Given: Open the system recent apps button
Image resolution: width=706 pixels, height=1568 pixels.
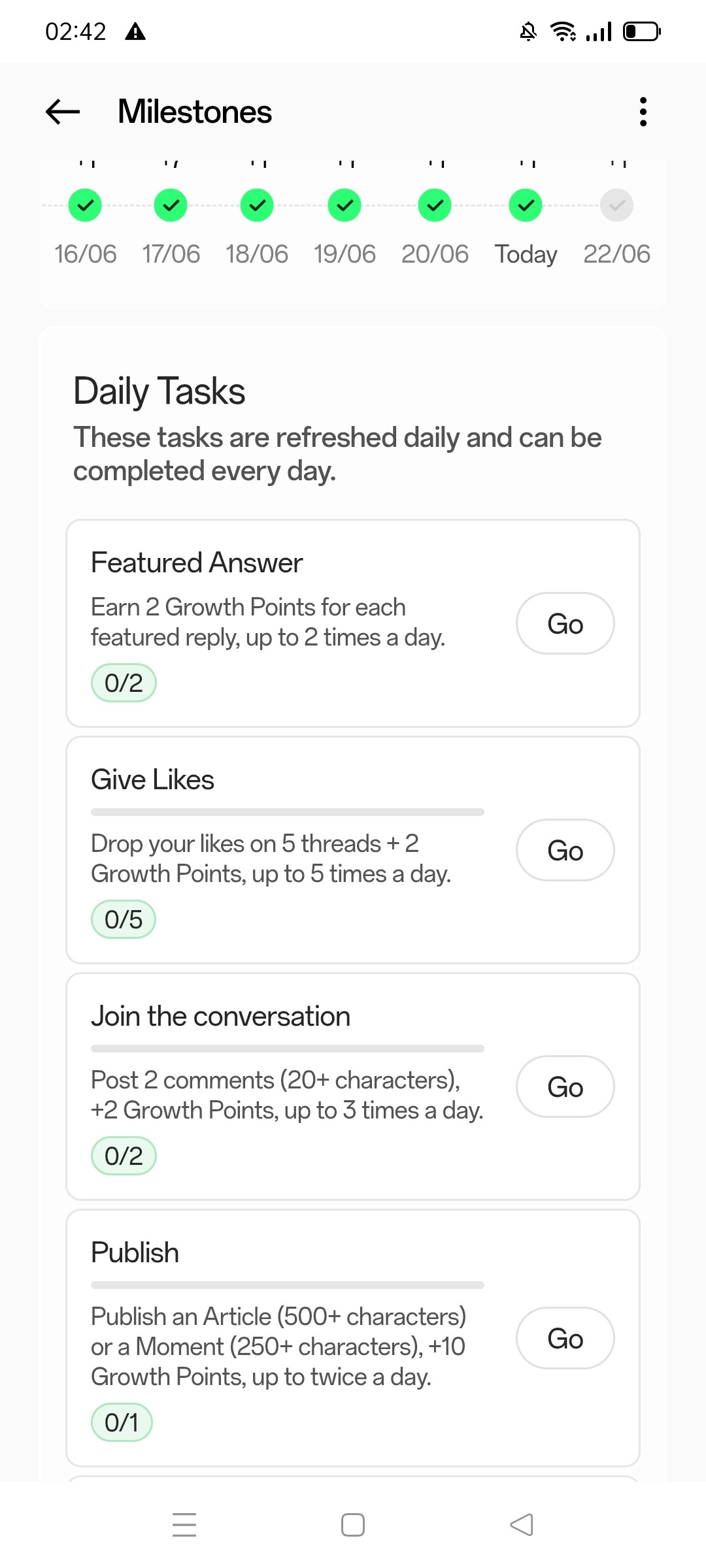Looking at the screenshot, I should coord(184,1525).
